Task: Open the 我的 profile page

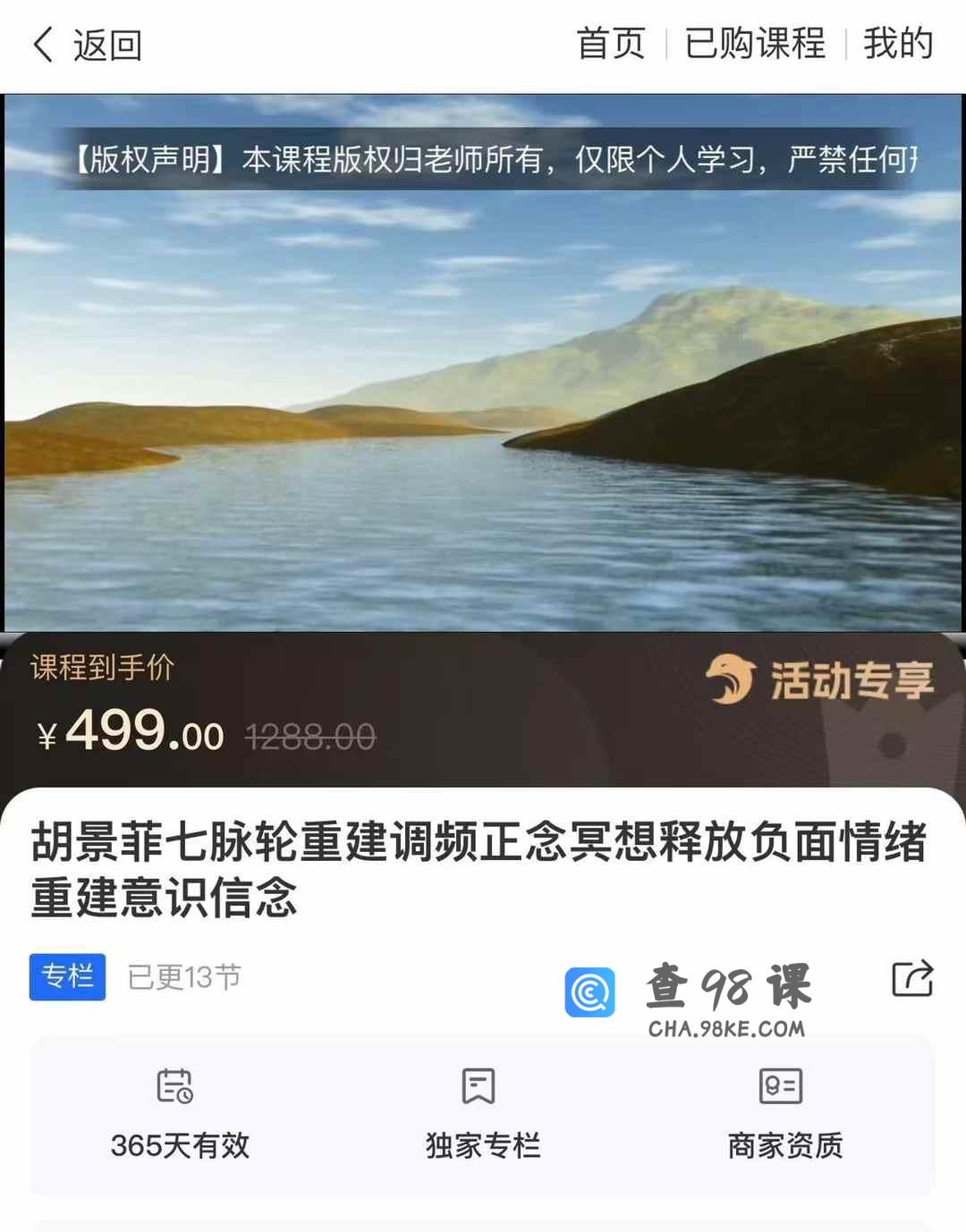Action: pos(897,44)
